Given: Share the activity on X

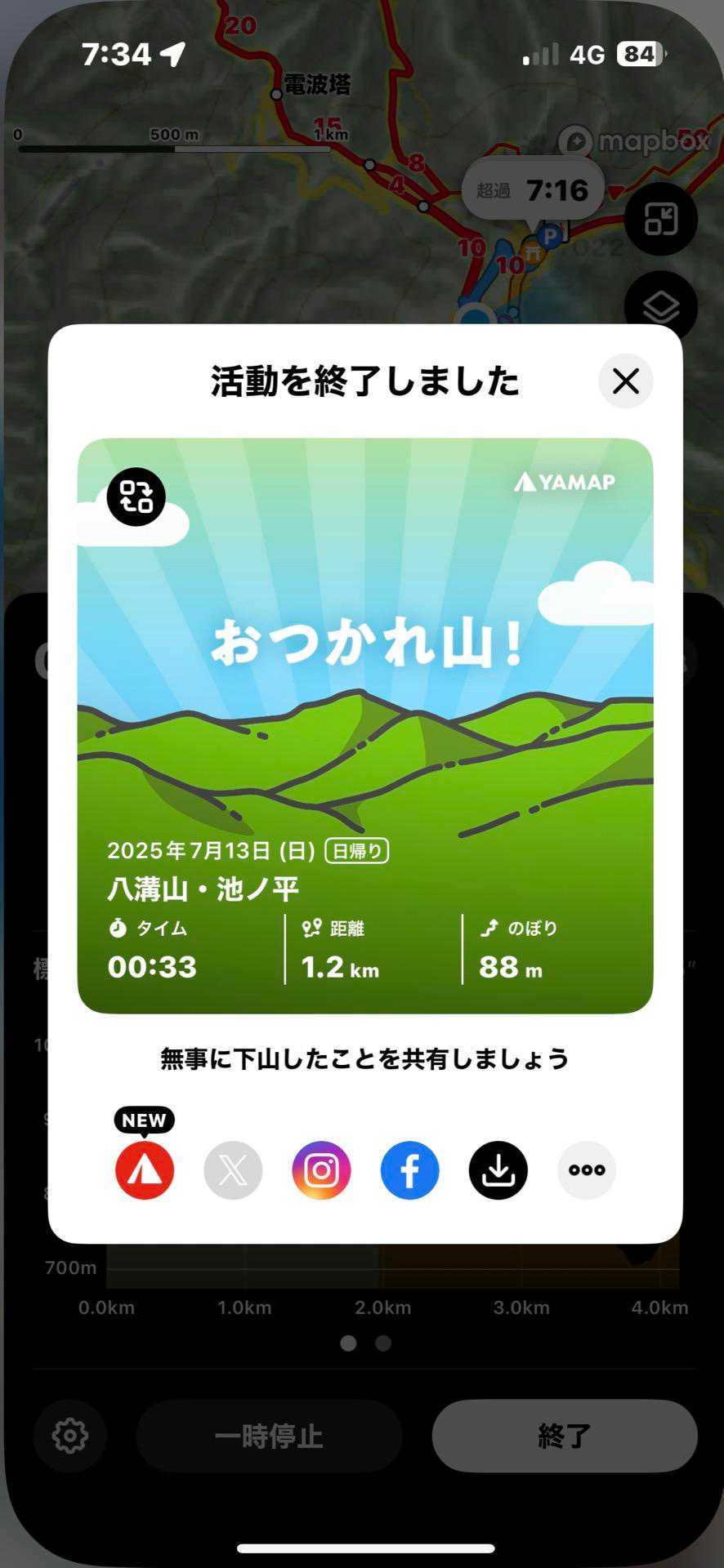Looking at the screenshot, I should 233,1169.
